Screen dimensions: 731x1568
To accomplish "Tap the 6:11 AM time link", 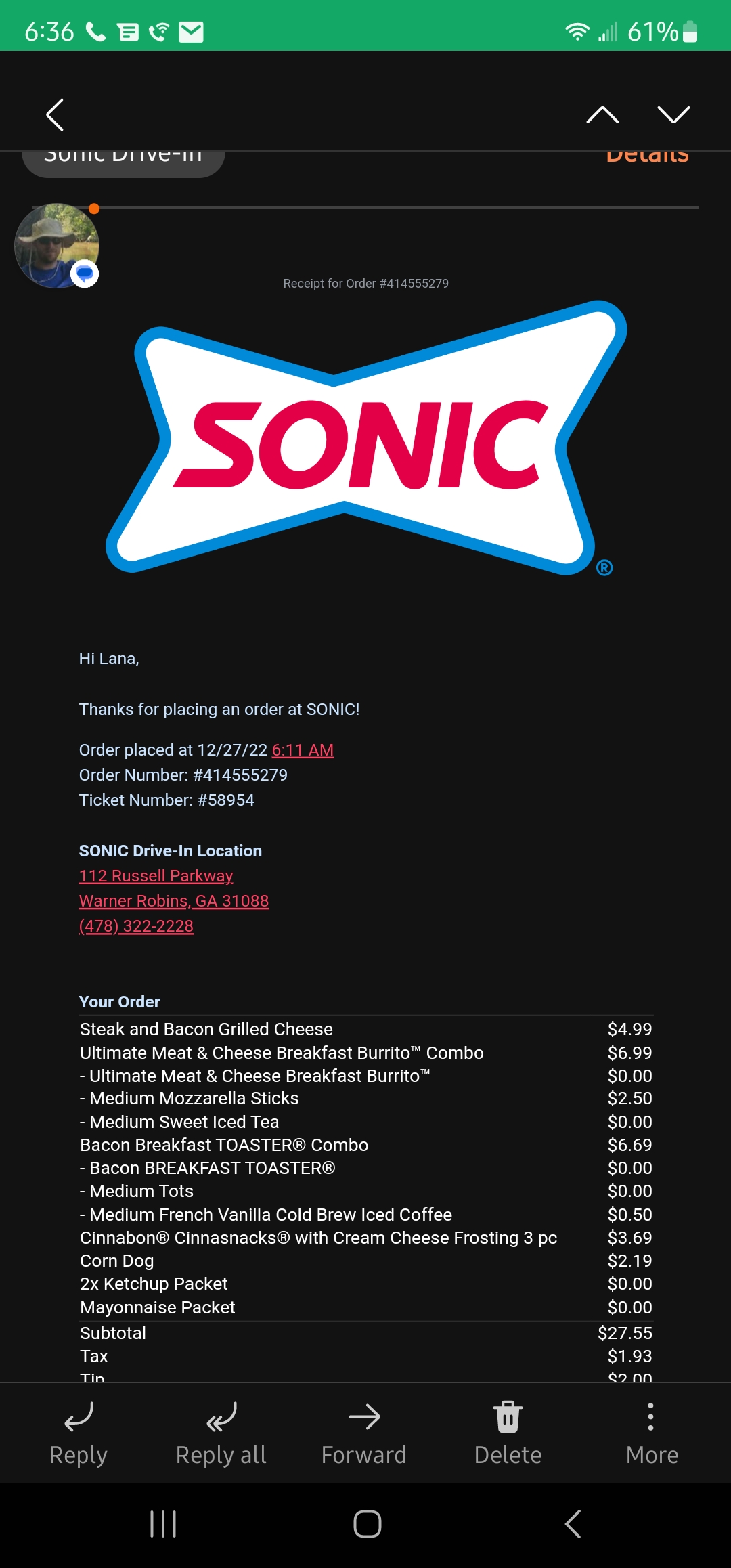I will (303, 750).
